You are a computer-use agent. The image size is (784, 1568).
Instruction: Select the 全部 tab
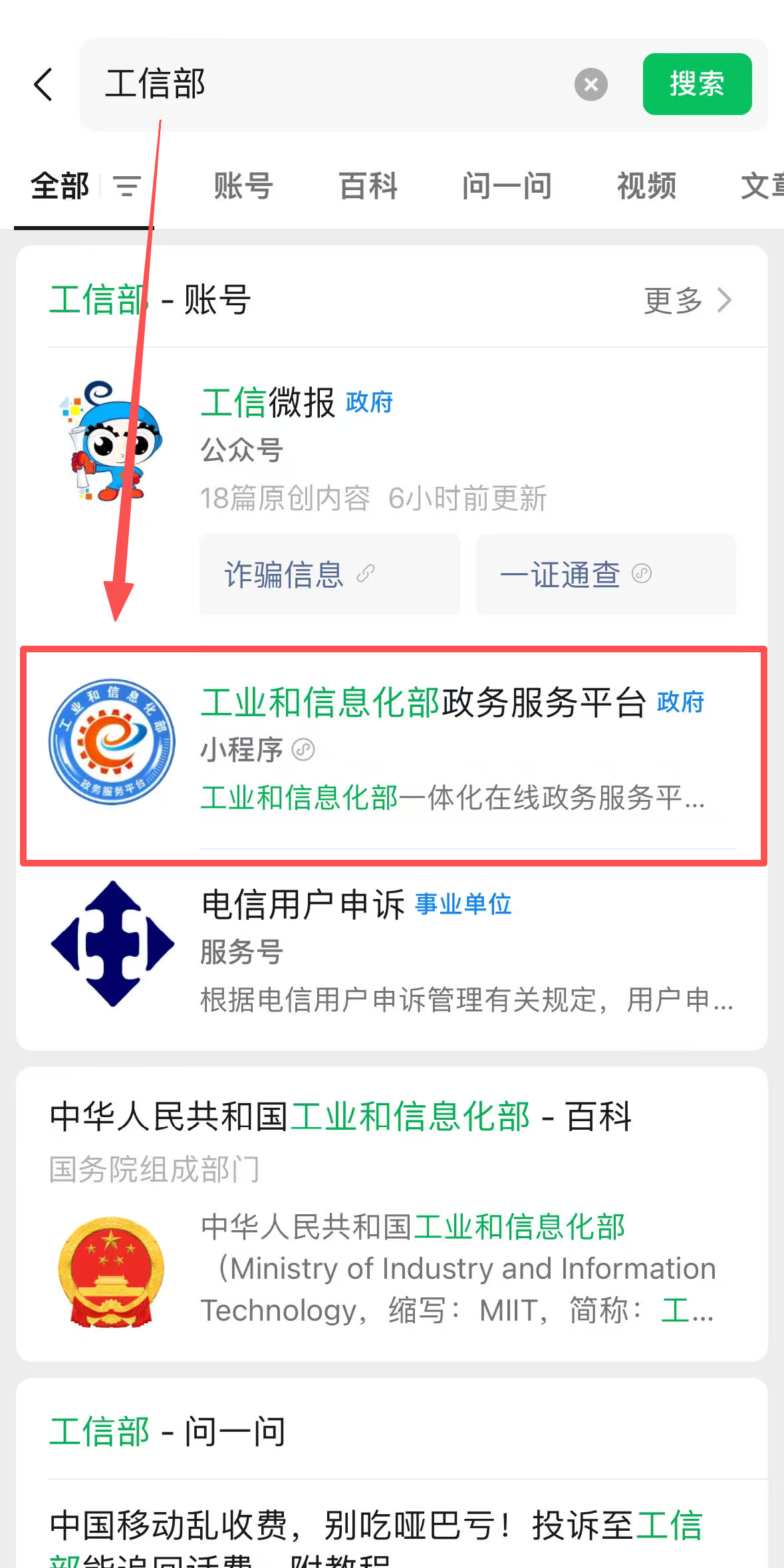click(x=60, y=186)
